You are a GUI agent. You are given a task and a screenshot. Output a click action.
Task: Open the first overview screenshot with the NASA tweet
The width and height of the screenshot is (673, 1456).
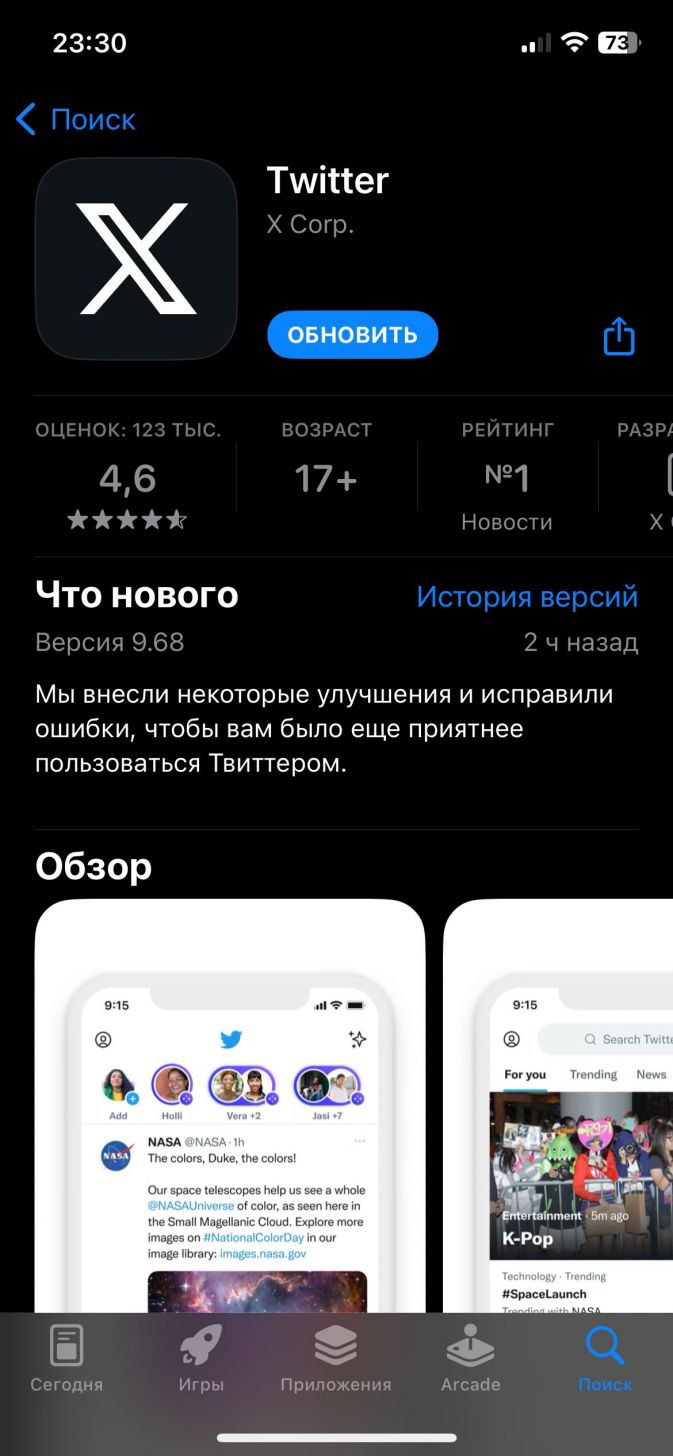coord(230,1106)
